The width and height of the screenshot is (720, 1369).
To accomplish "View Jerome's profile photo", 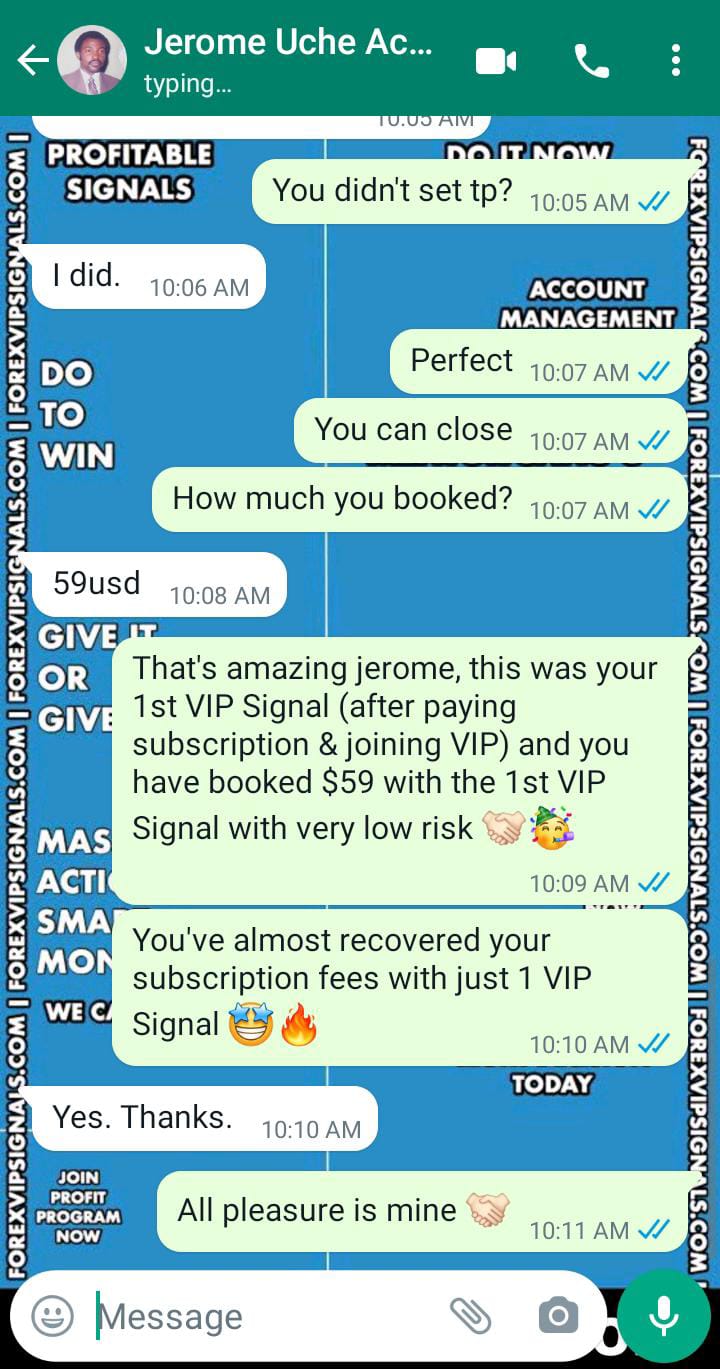I will click(92, 60).
